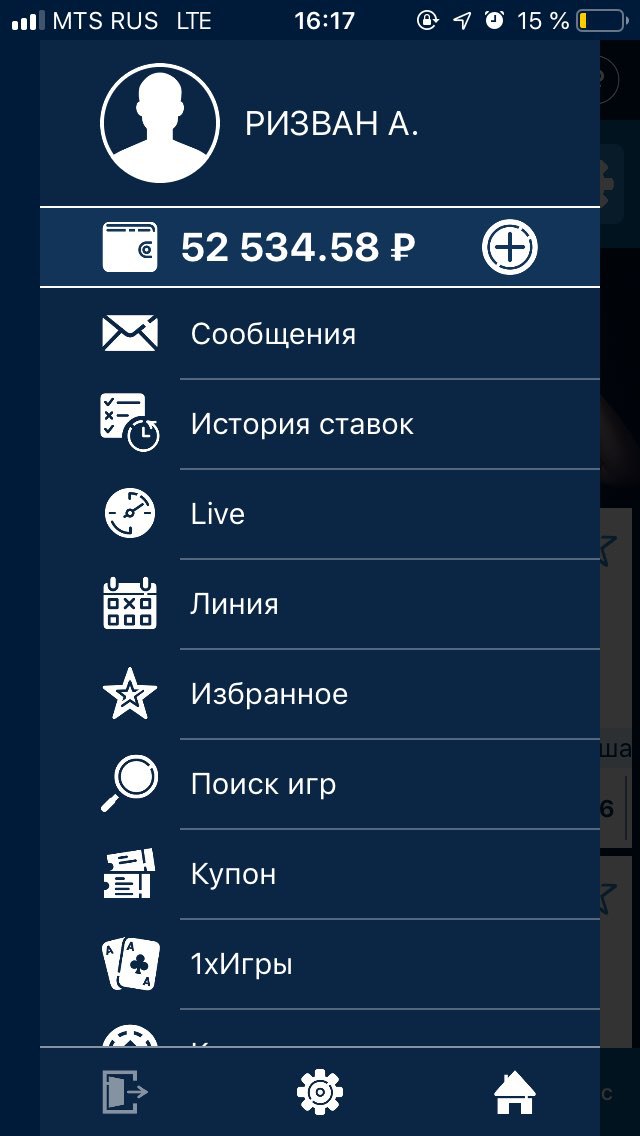
Task: Go to the Live section
Action: pyautogui.click(x=320, y=514)
